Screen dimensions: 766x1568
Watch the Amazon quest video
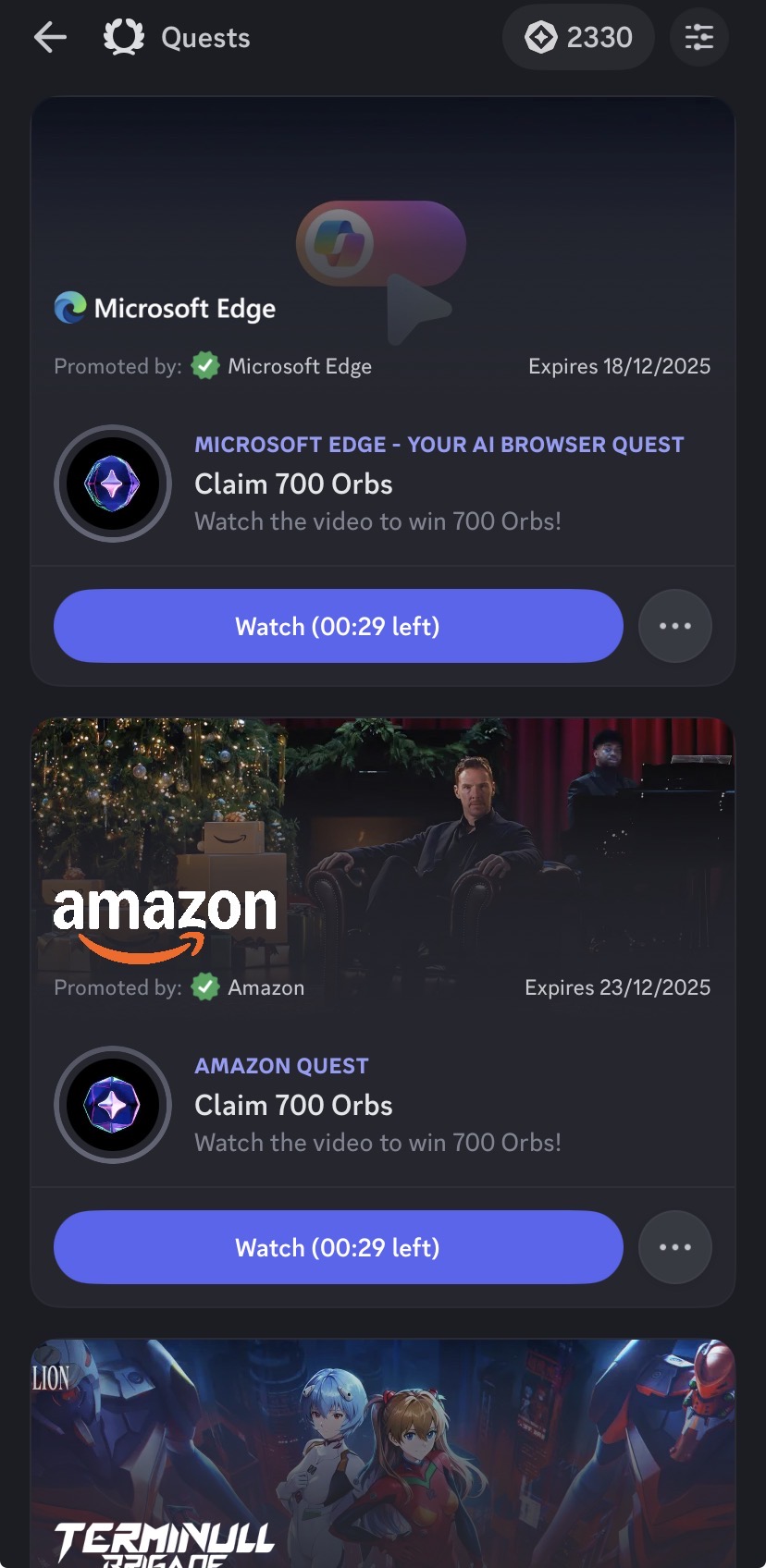tap(338, 1247)
